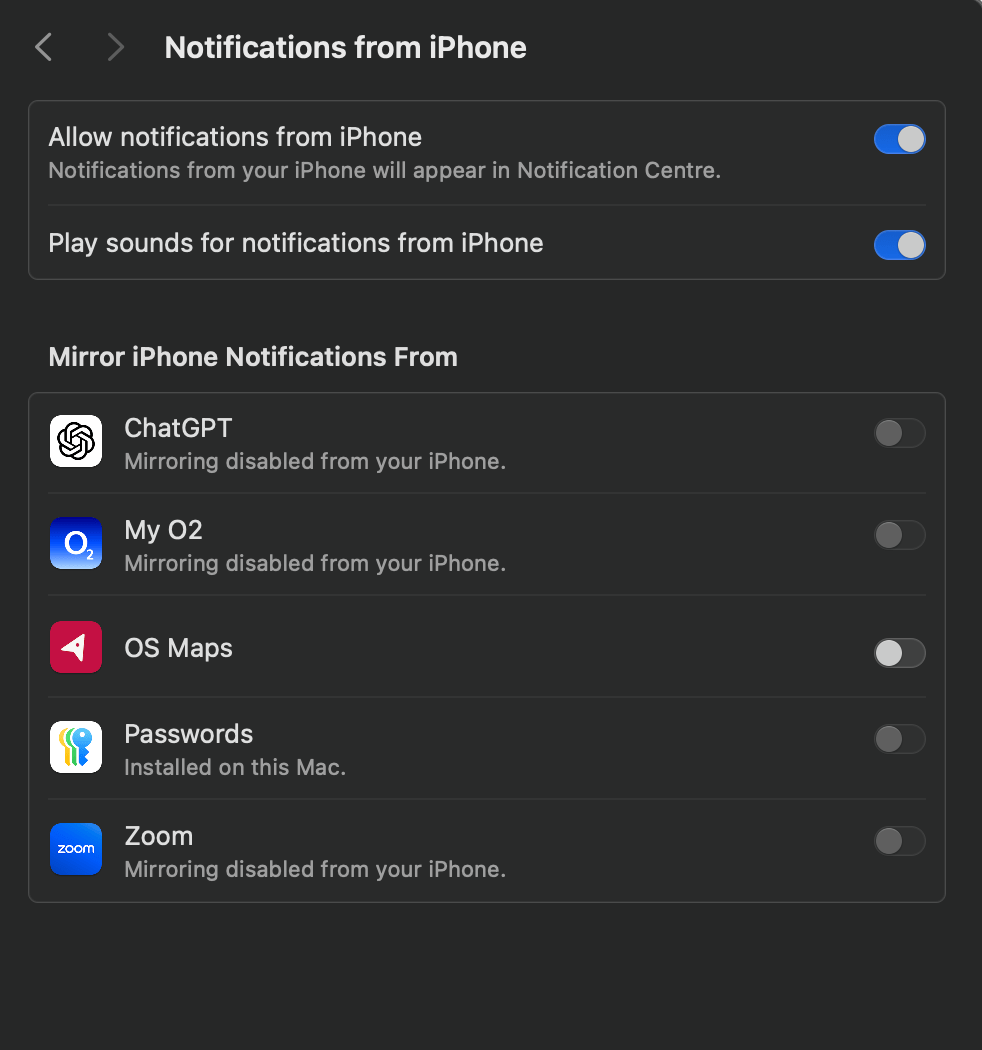The image size is (982, 1050).
Task: Click the forward navigation chevron
Action: click(x=115, y=46)
